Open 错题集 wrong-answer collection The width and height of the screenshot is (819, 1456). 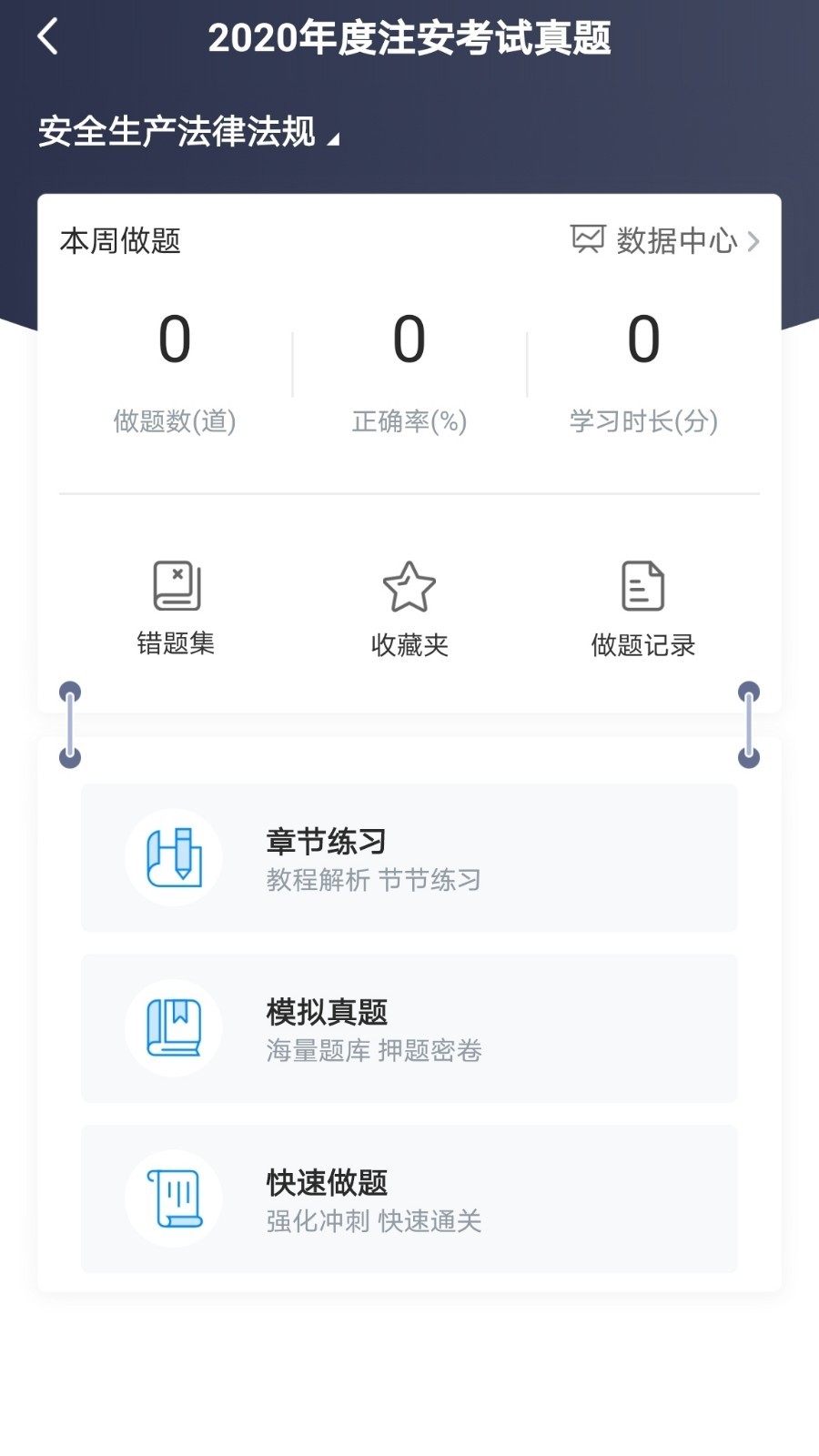click(x=176, y=607)
